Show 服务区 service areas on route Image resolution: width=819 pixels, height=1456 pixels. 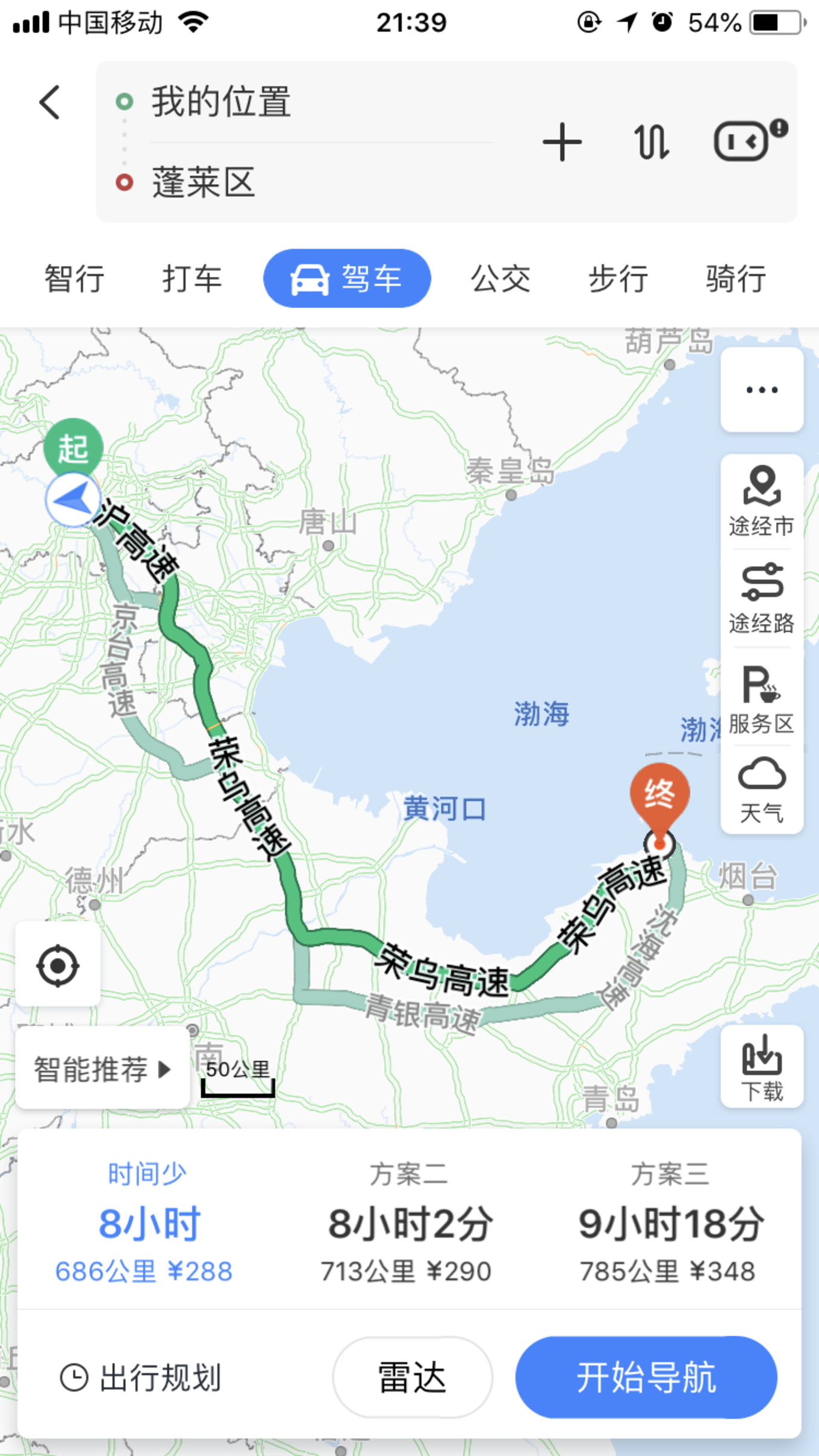pos(762,699)
